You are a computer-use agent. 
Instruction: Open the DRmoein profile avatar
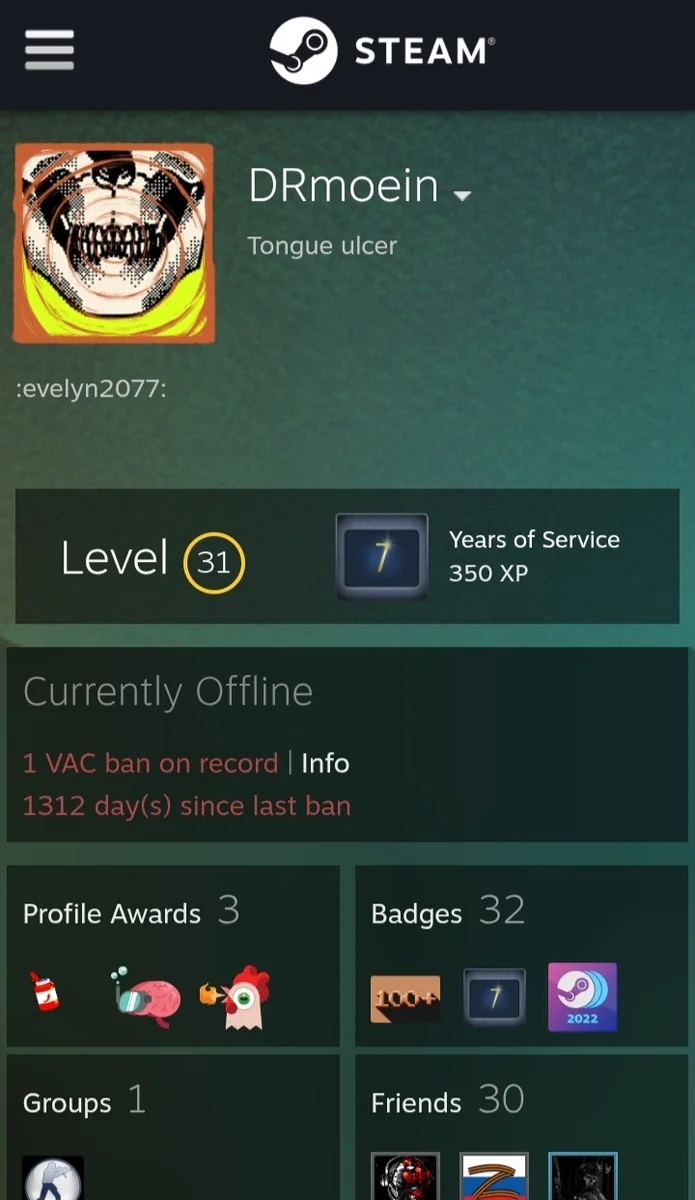[113, 243]
